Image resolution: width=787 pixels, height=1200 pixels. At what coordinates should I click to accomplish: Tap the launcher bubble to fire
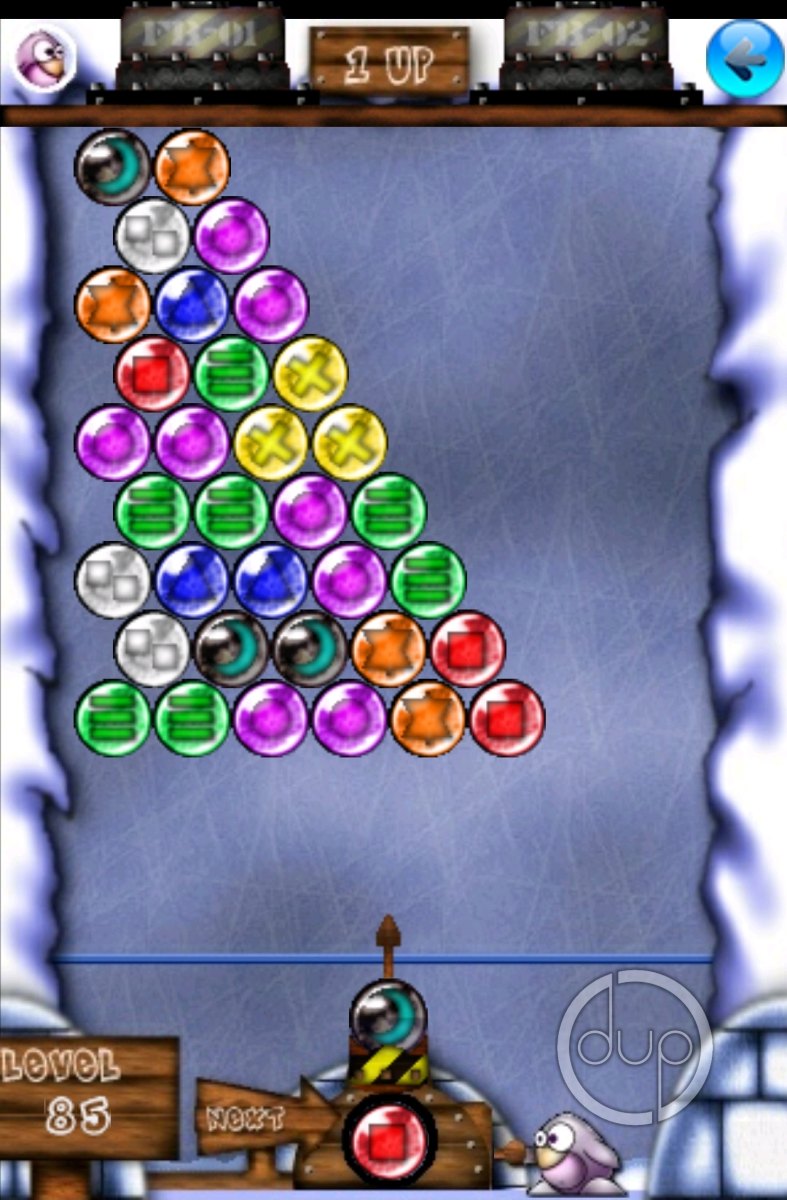click(x=388, y=1016)
